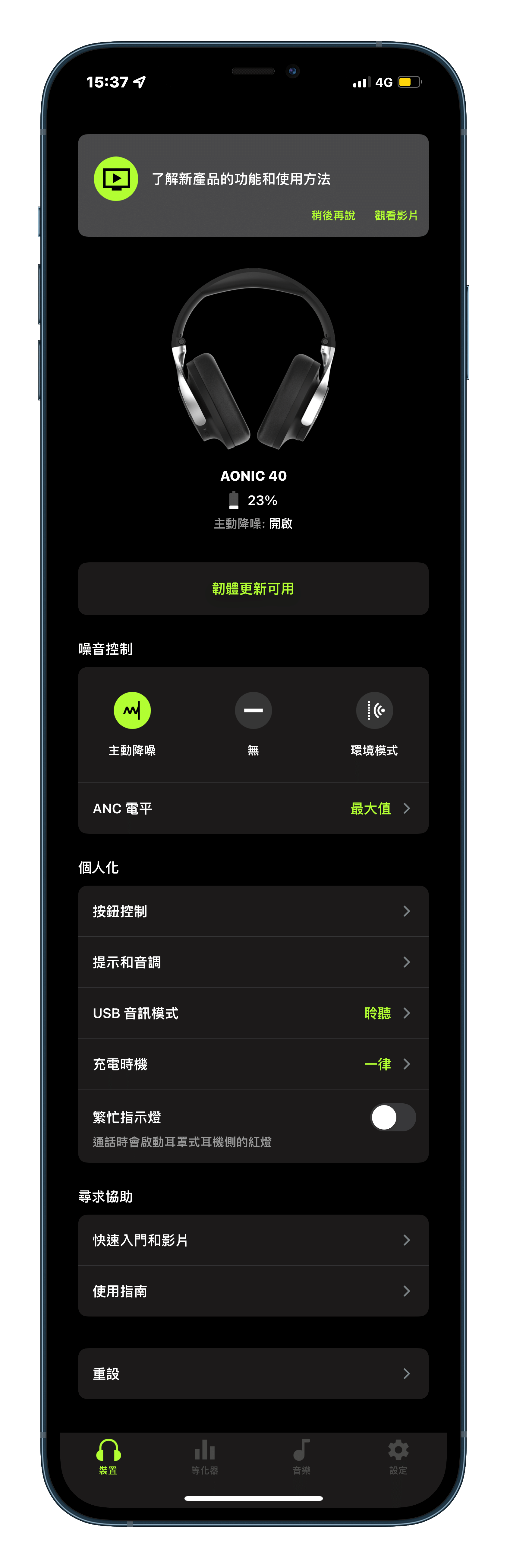Open 充電時機 setting
Image resolution: width=507 pixels, height=1568 pixels.
(x=253, y=1064)
